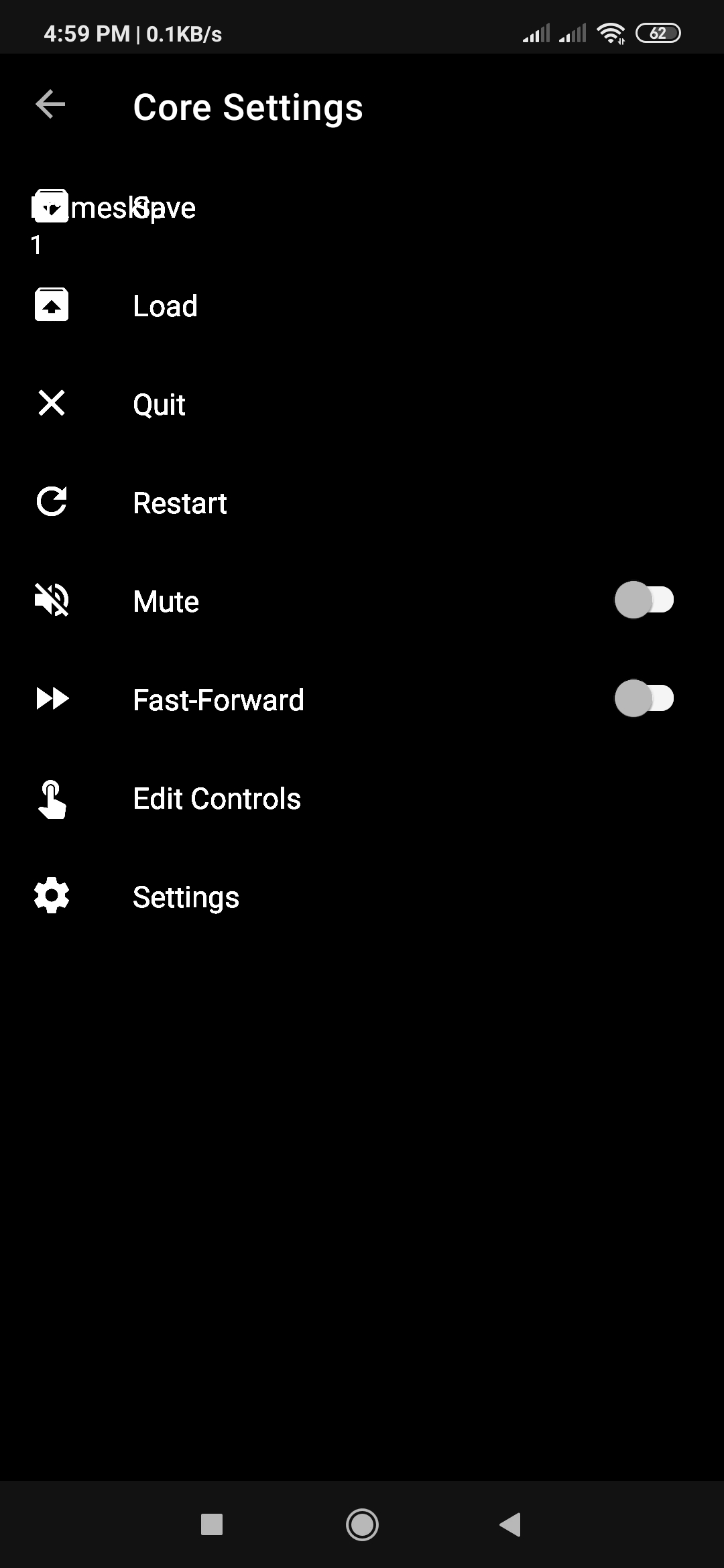Tap the Settings gear icon
Screen dimensions: 724x1568
coord(52,896)
